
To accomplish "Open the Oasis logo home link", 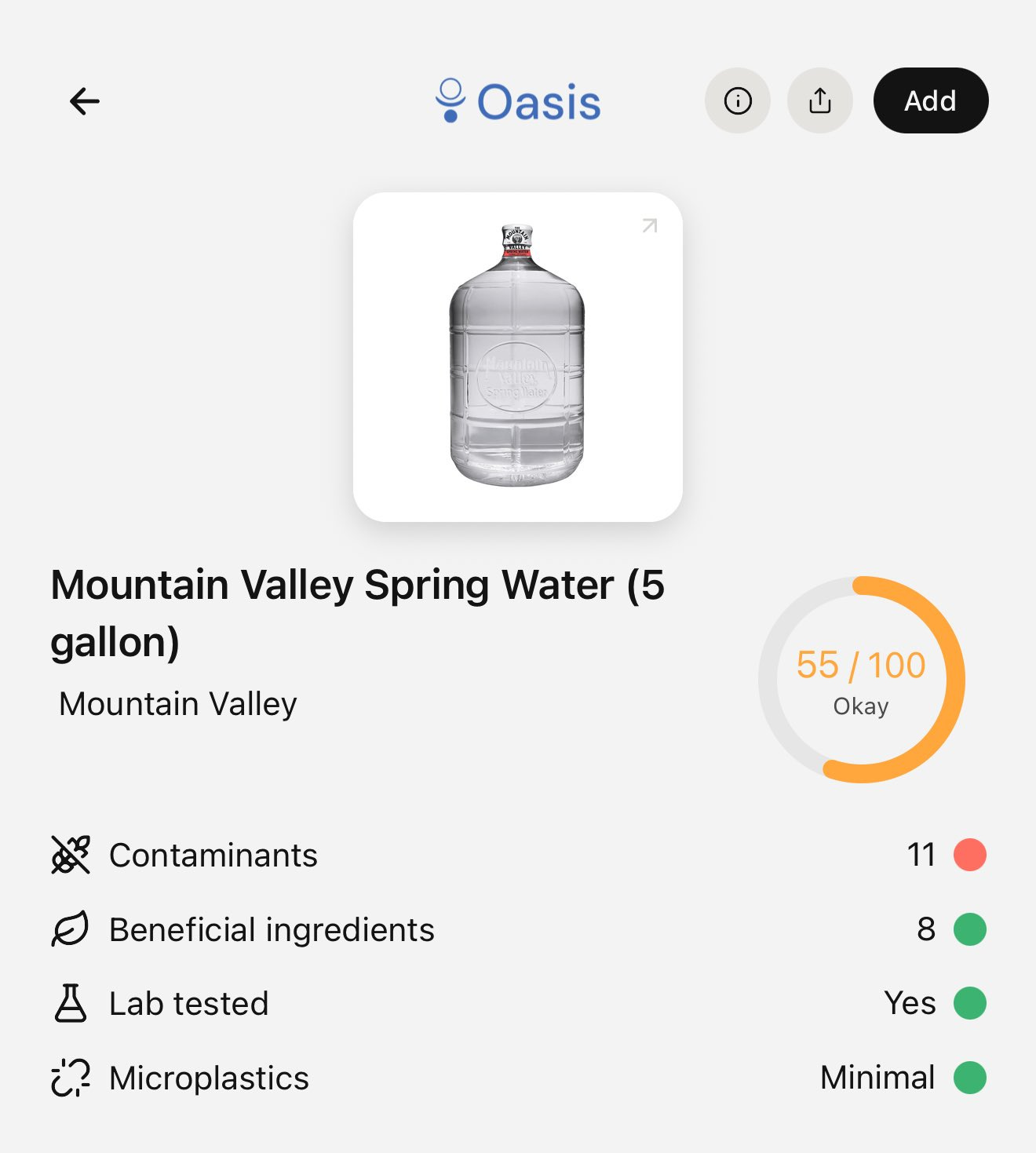I will point(518,102).
